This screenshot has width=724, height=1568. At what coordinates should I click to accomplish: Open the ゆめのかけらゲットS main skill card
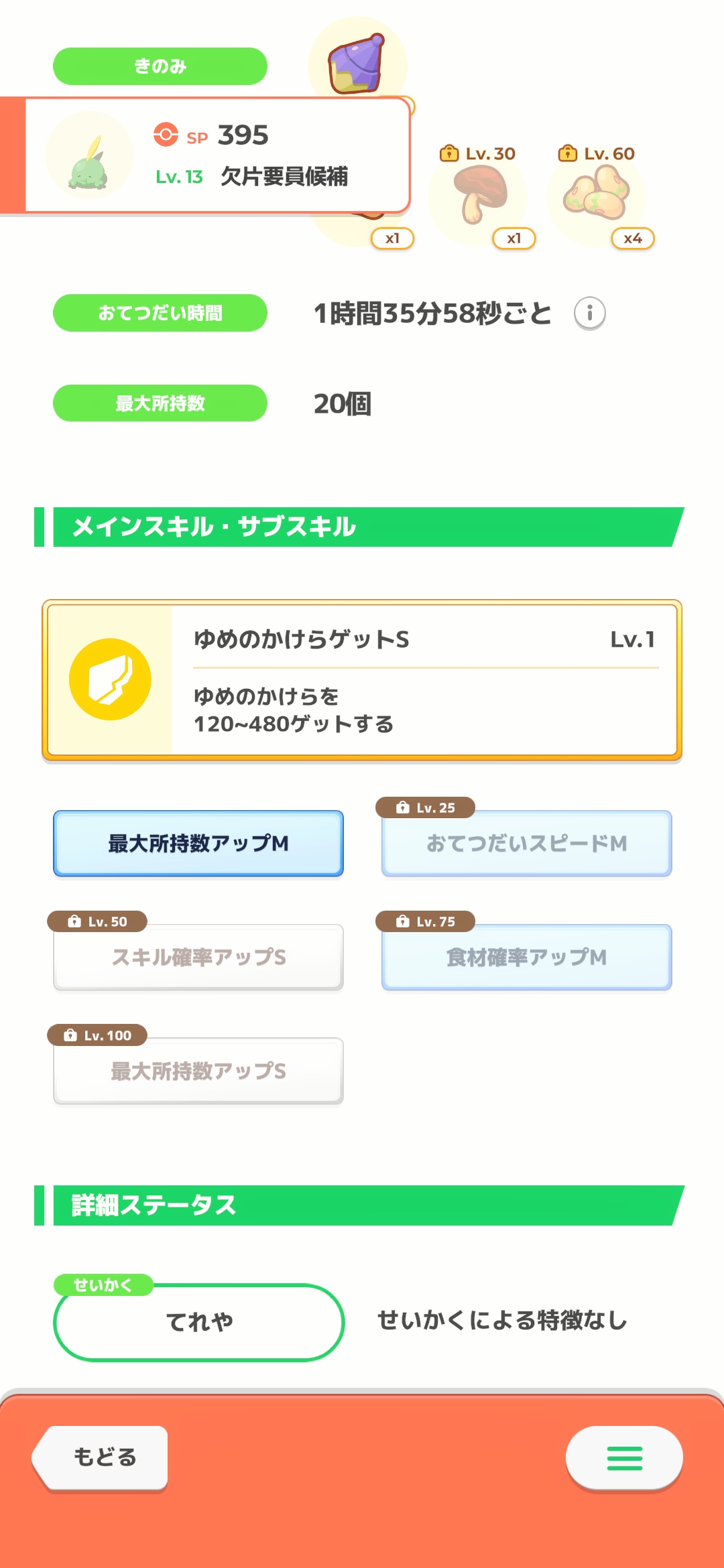(362, 680)
